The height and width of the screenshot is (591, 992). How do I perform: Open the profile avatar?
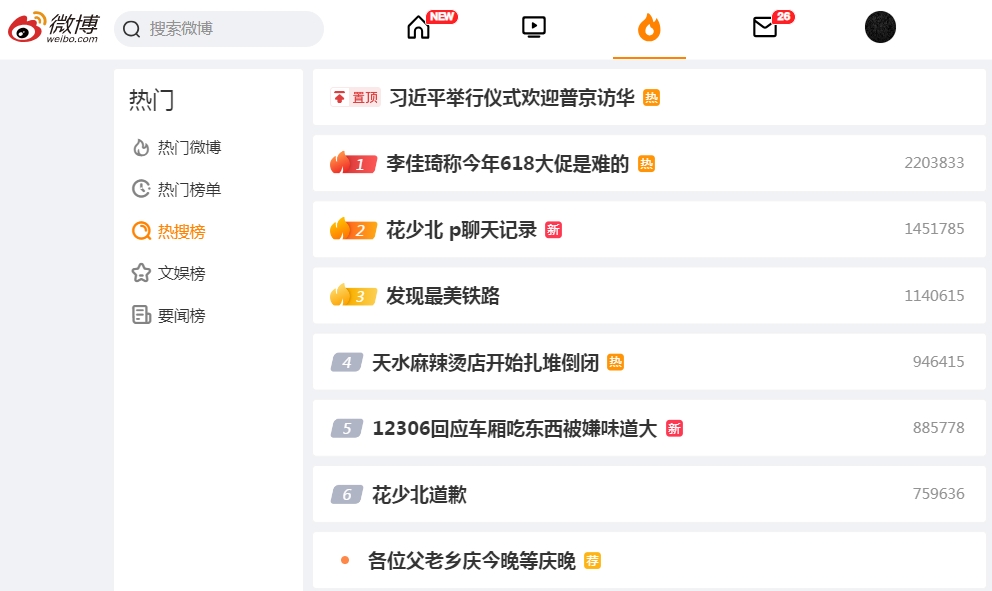[880, 27]
